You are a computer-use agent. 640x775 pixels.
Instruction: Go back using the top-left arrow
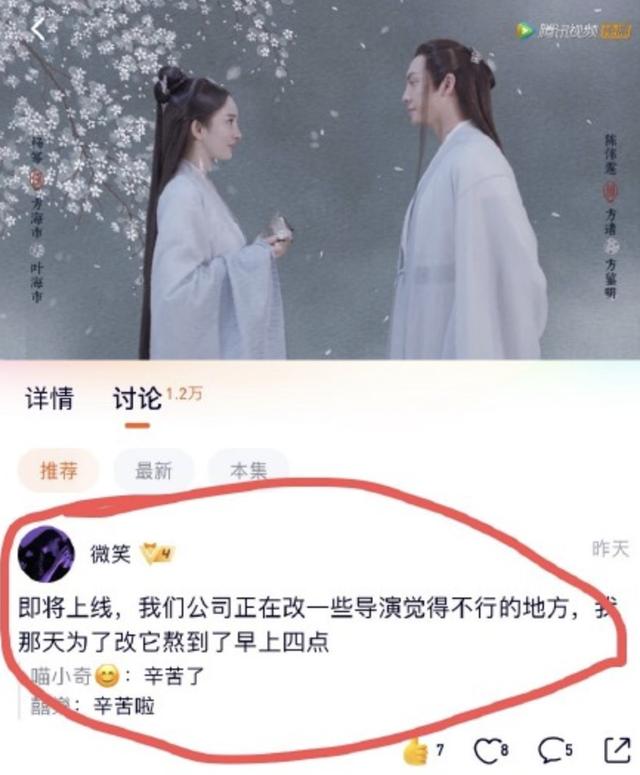[38, 31]
